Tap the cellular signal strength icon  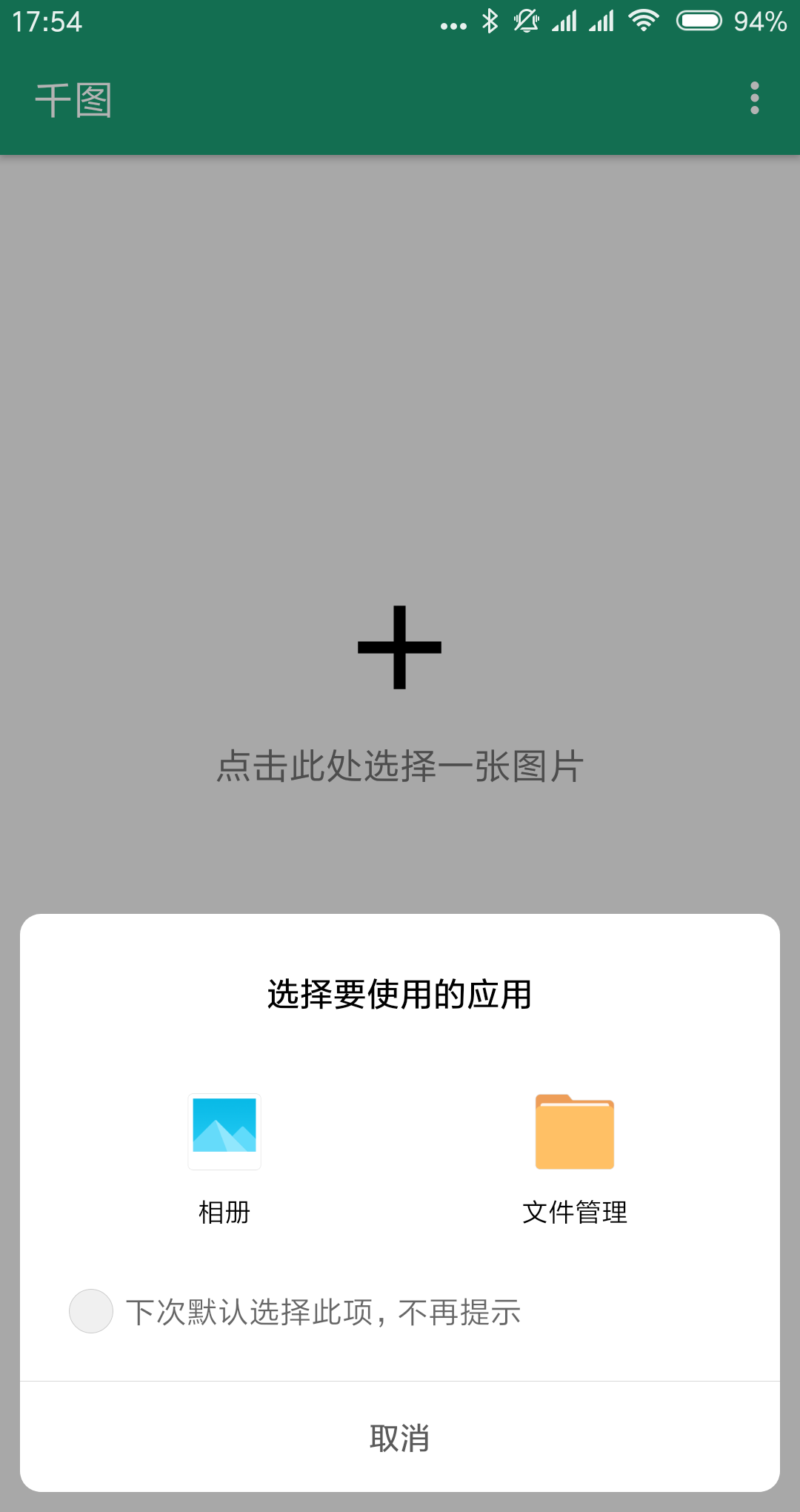click(x=565, y=22)
